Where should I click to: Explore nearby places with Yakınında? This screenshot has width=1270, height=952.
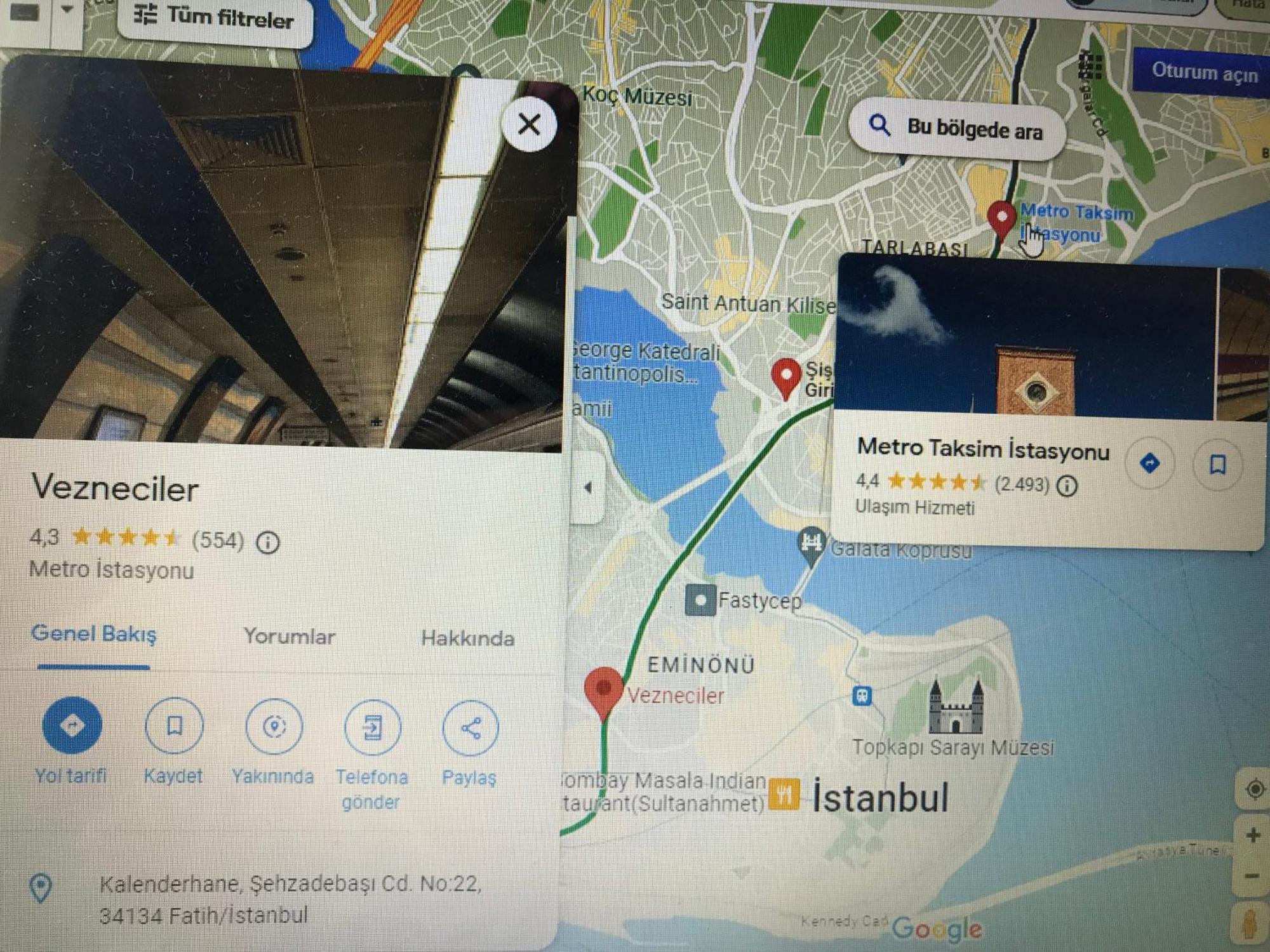tap(274, 727)
